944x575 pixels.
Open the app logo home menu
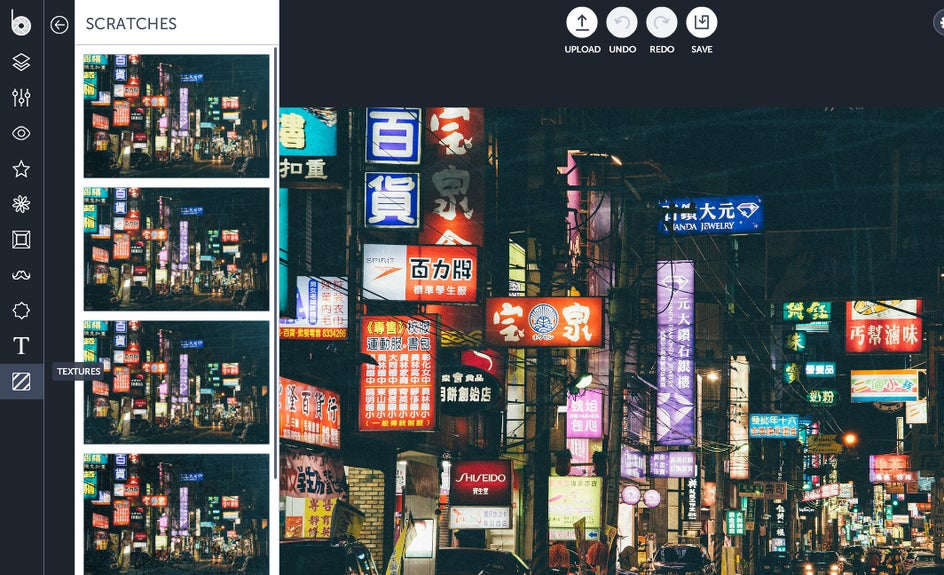pos(21,23)
